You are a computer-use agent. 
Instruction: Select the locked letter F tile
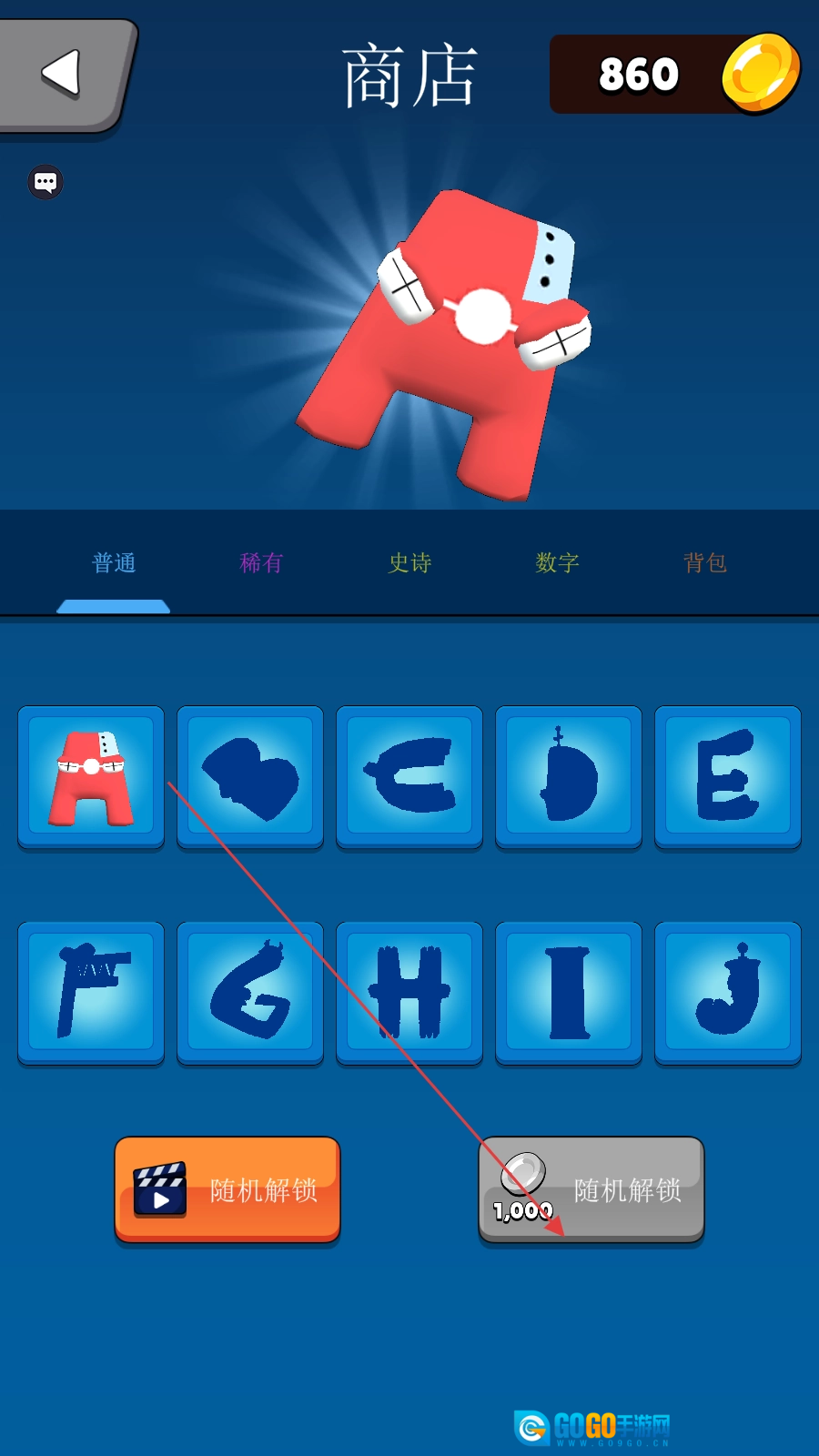tap(91, 992)
